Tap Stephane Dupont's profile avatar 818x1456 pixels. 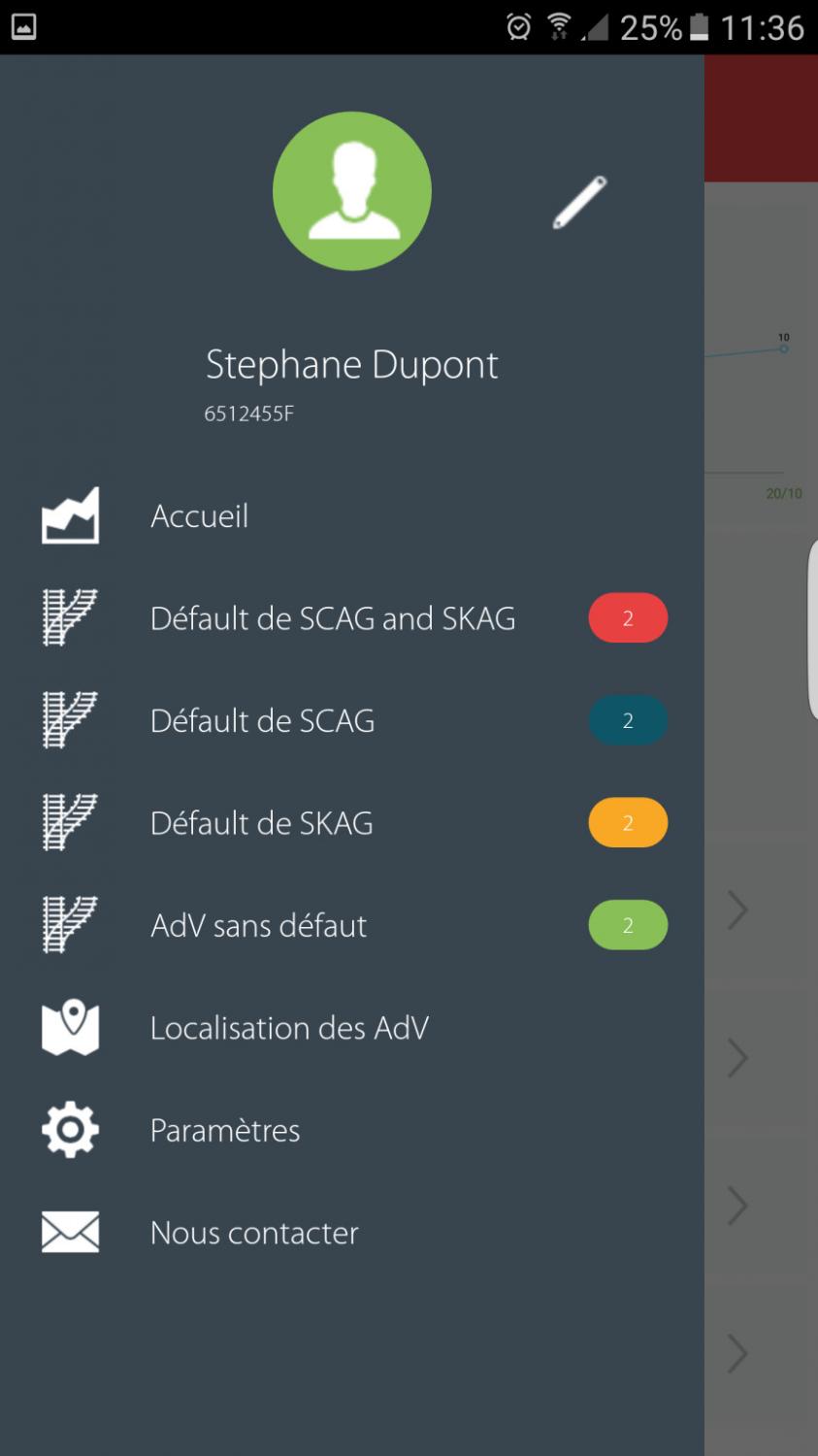pos(351,190)
